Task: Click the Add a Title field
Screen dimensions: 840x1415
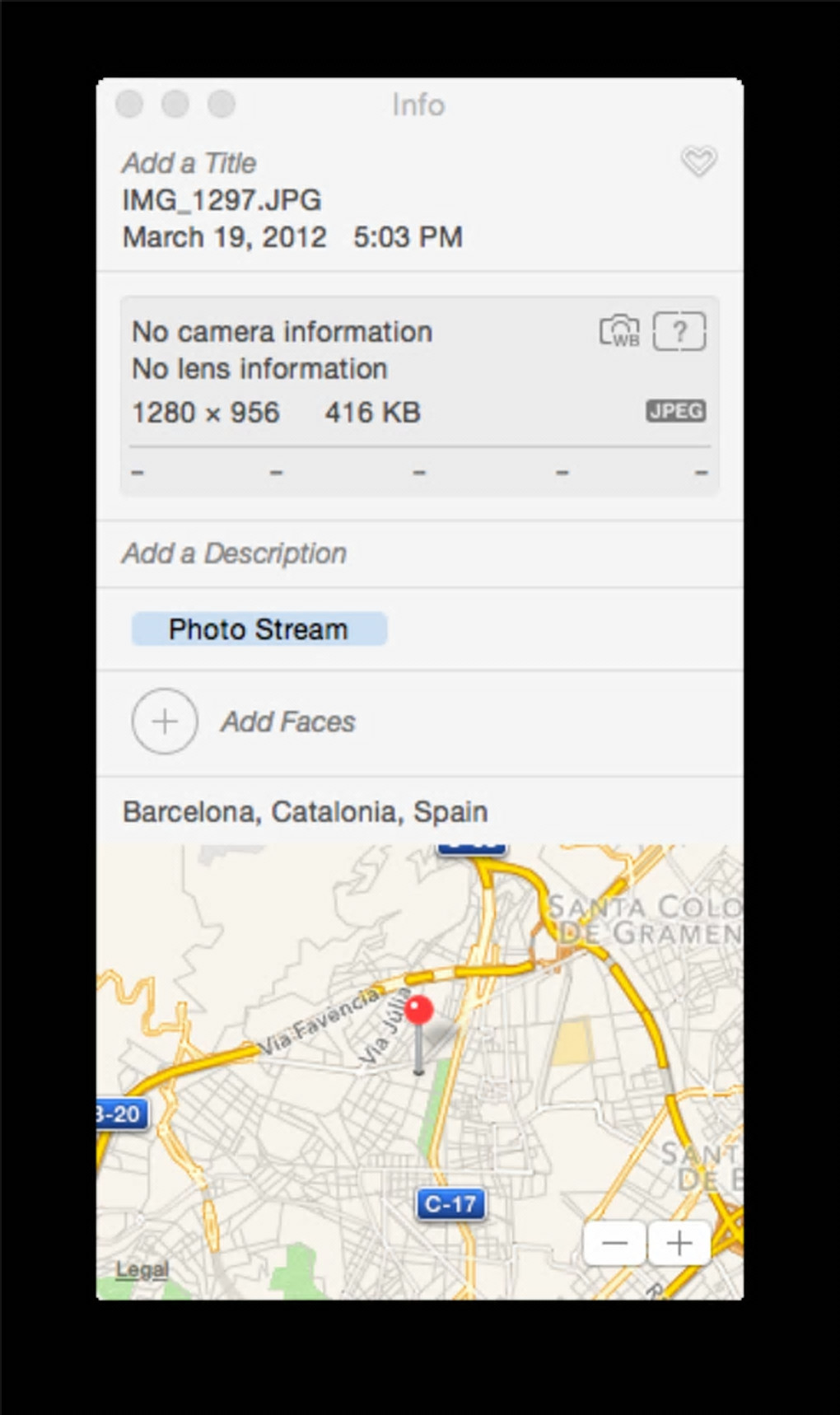Action: pyautogui.click(x=189, y=163)
